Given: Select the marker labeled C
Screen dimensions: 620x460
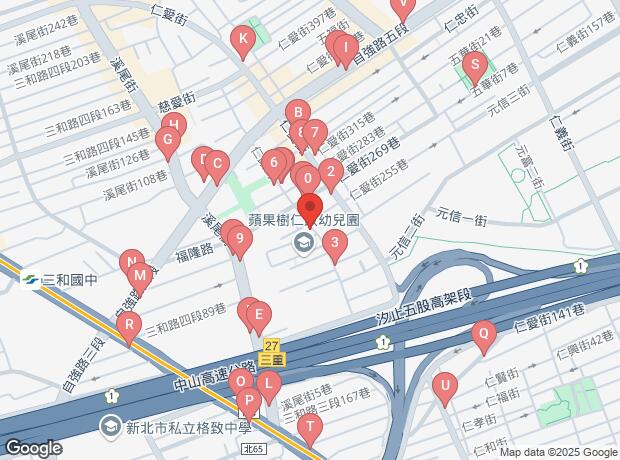Looking at the screenshot, I should click(216, 163).
